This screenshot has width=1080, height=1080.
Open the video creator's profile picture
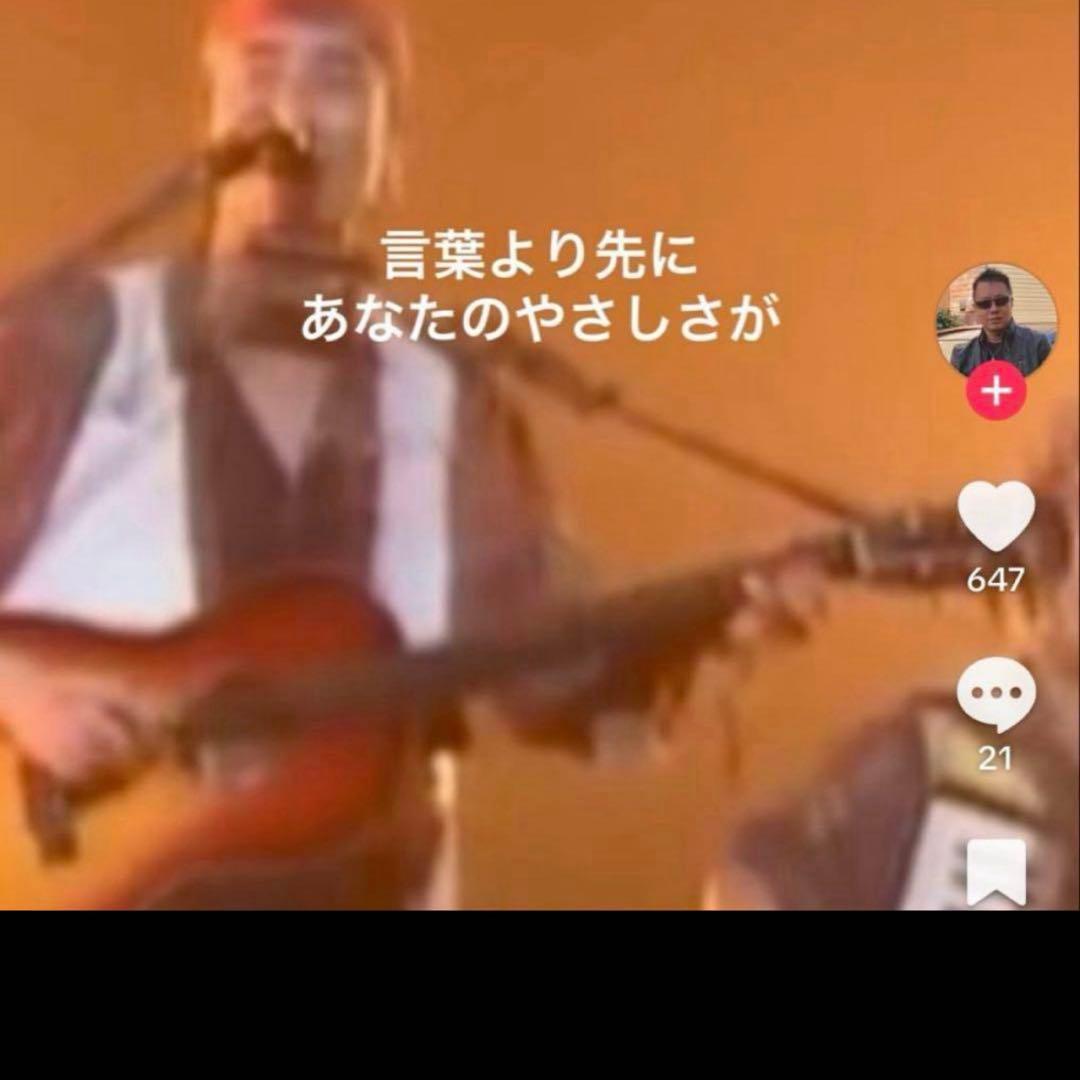[995, 320]
